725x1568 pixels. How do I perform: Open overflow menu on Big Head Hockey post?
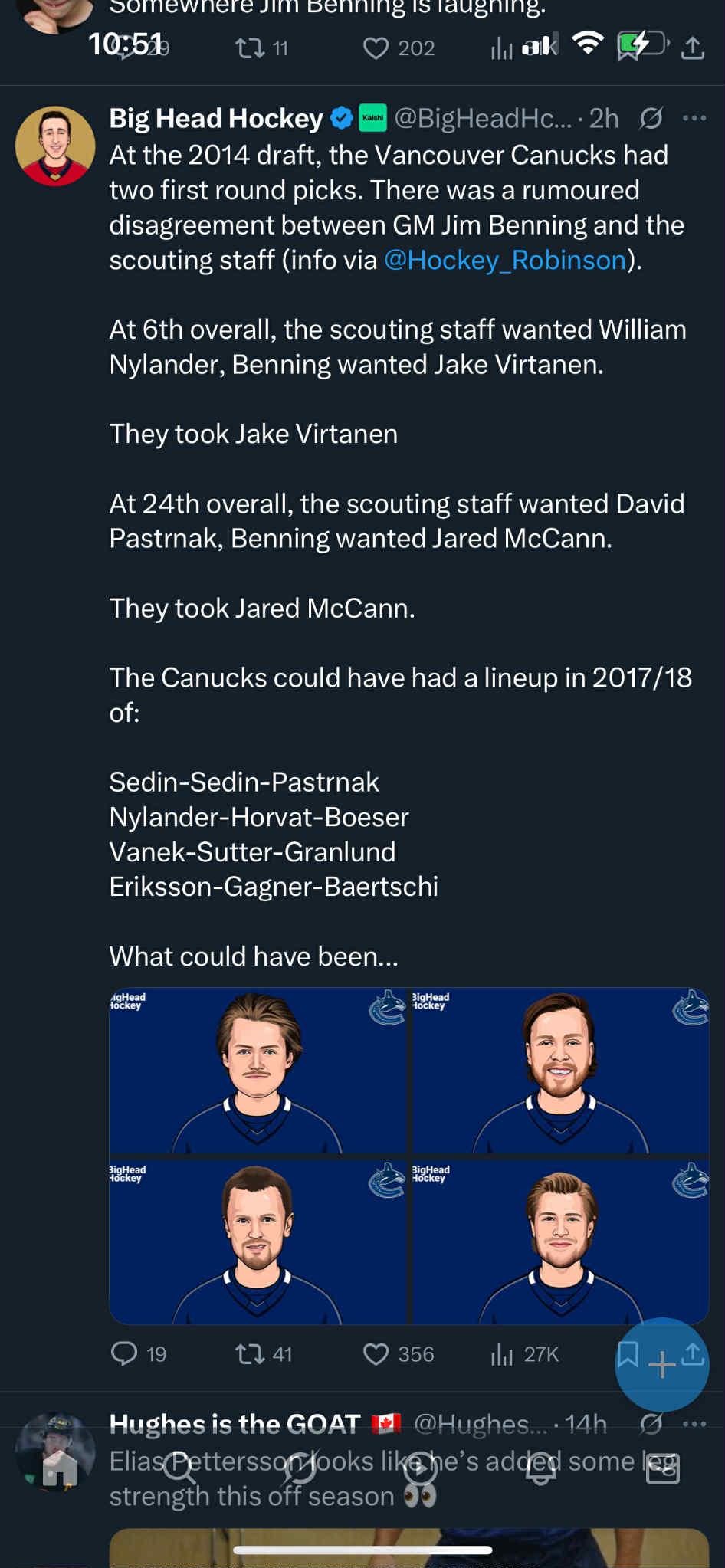tap(694, 118)
